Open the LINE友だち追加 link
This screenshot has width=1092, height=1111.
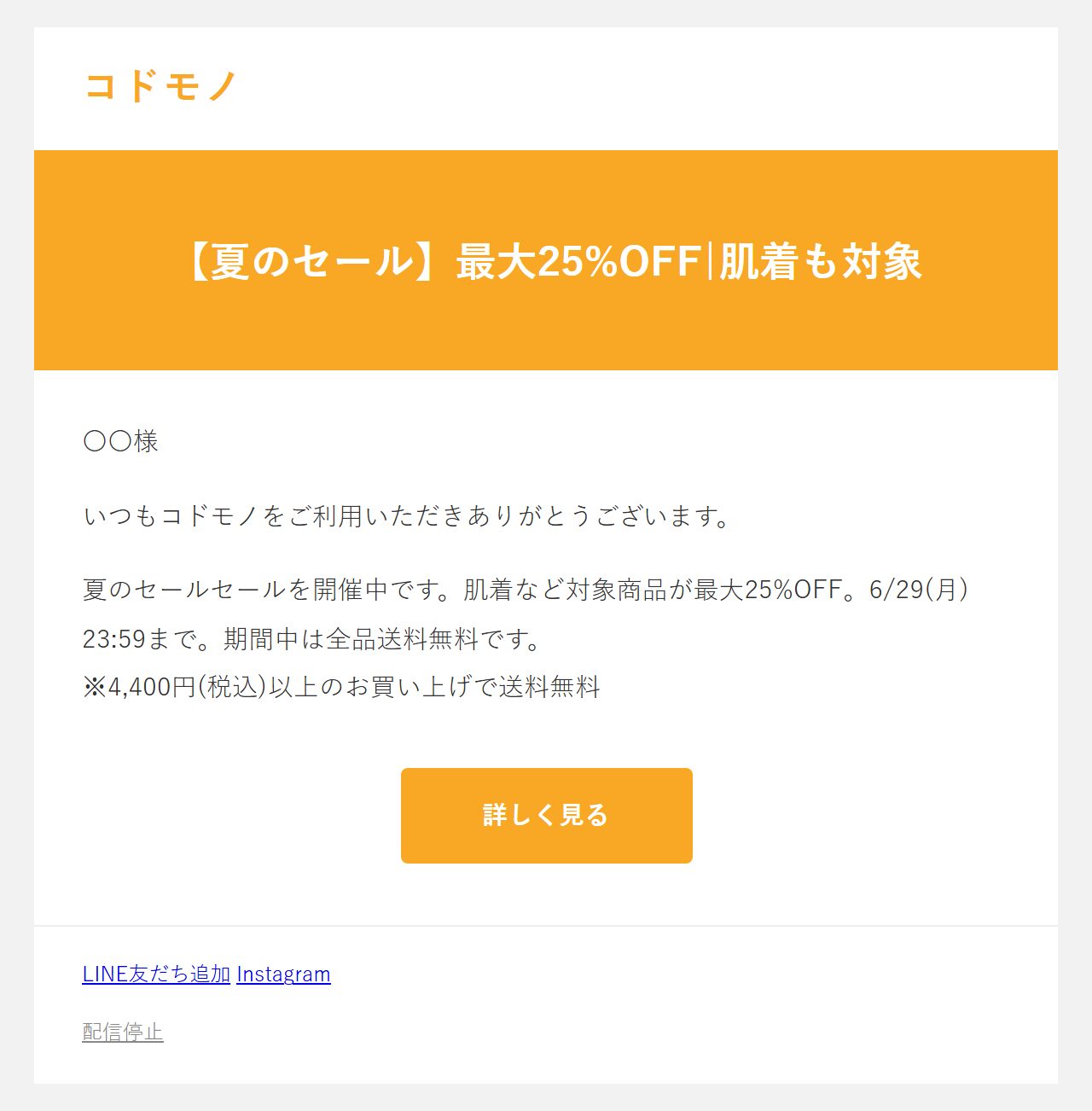156,974
